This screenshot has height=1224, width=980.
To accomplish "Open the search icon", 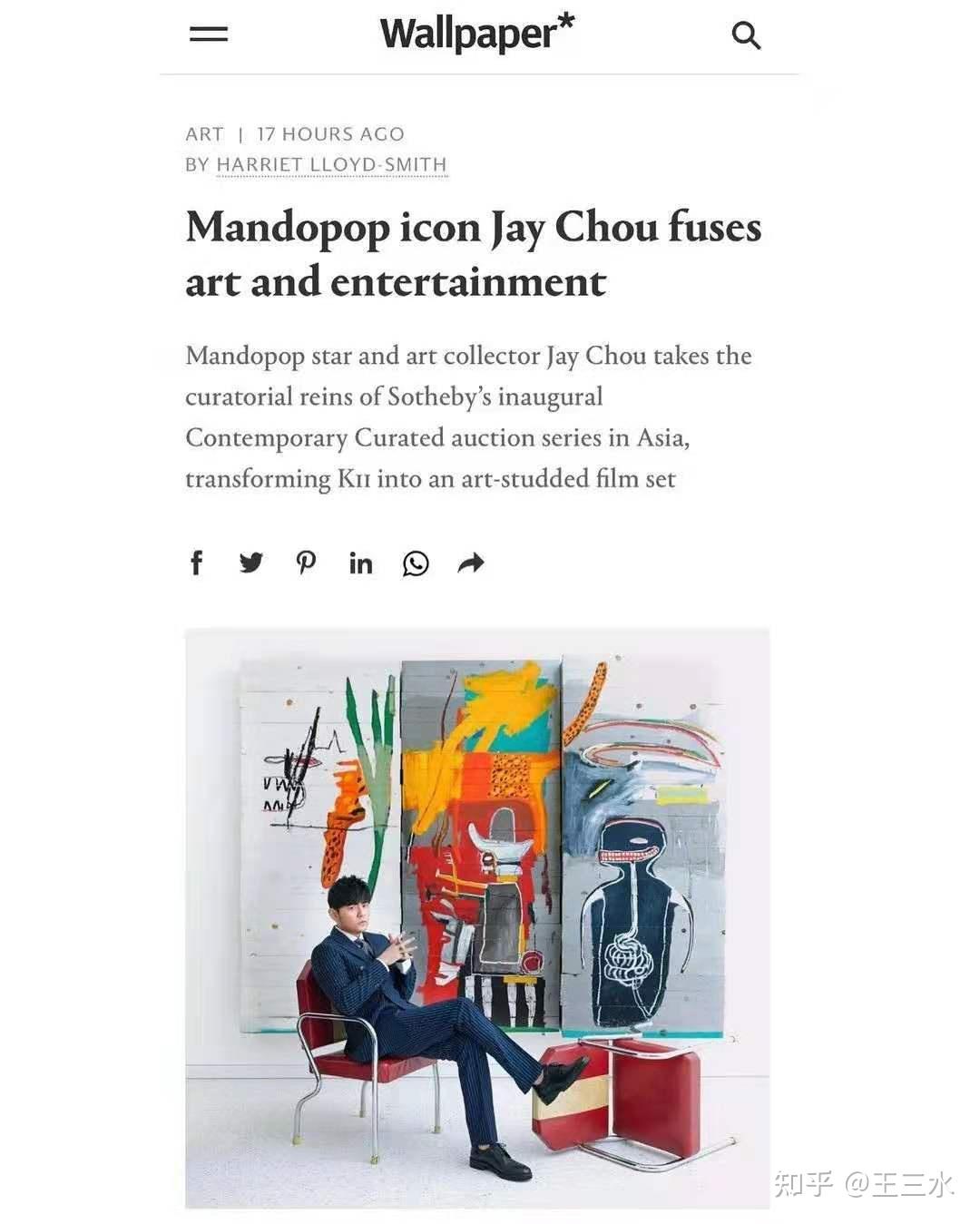I will [x=746, y=34].
